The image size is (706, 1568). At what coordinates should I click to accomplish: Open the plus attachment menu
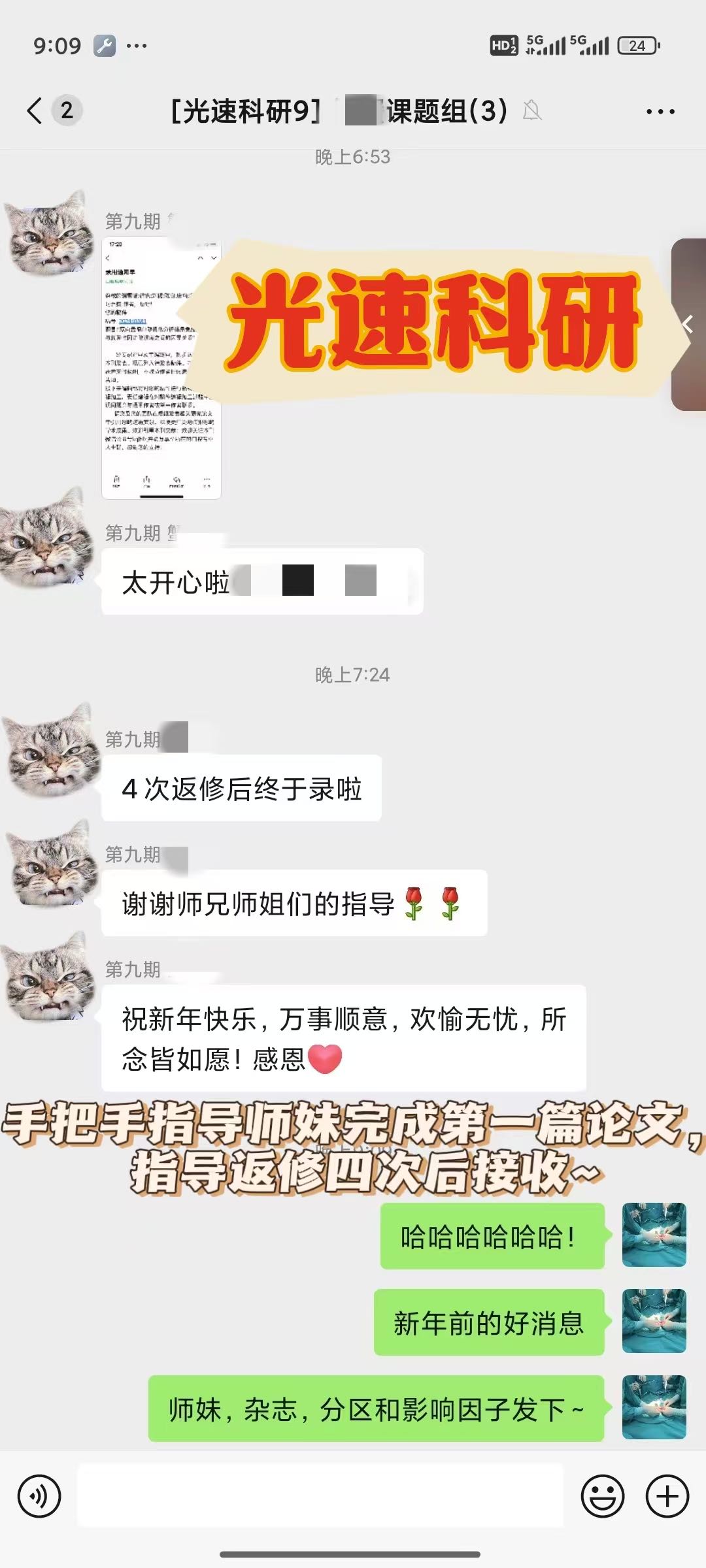point(667,1496)
